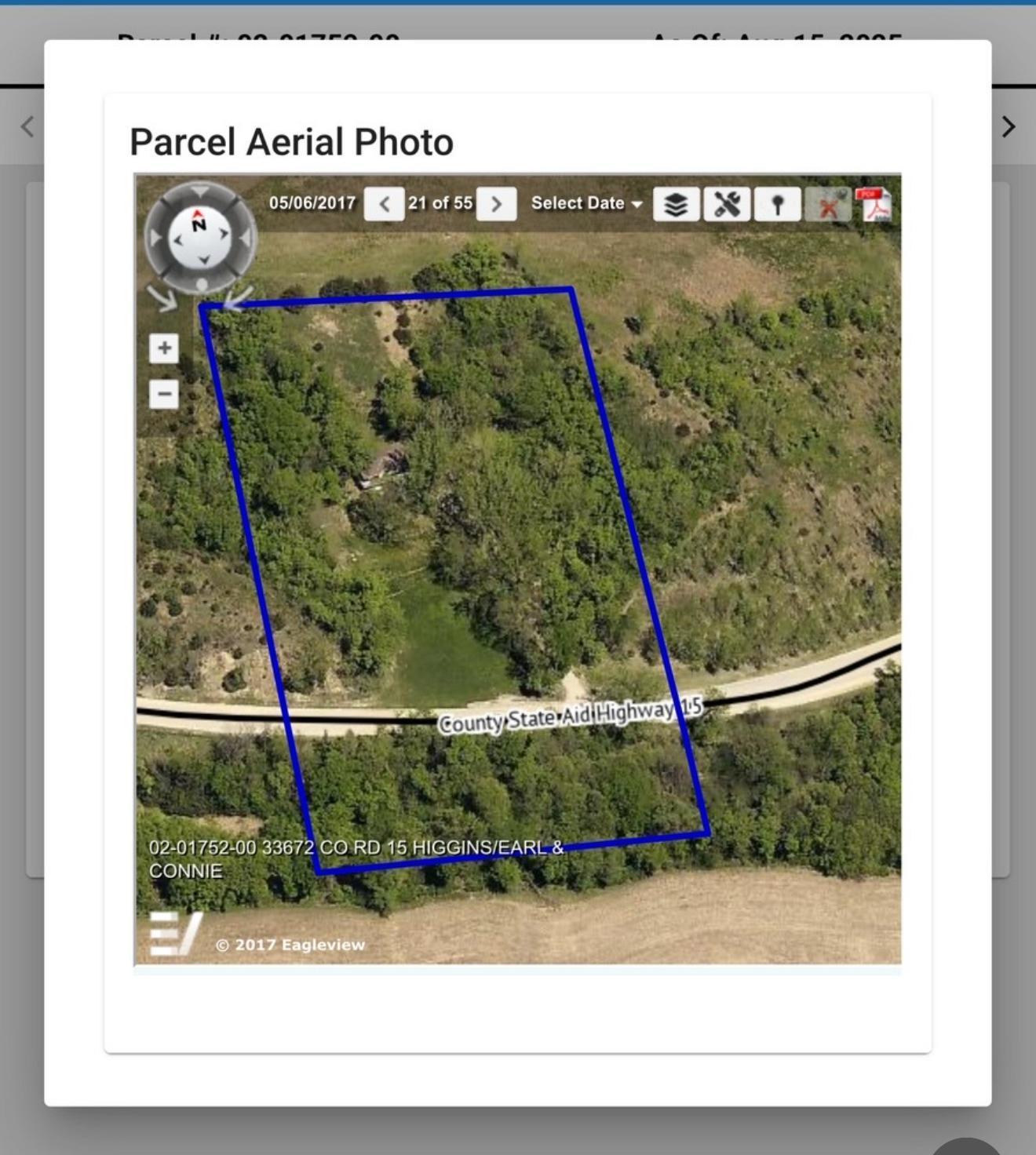Image resolution: width=1036 pixels, height=1155 pixels.
Task: Tap the pin marker tool
Action: pos(777,205)
